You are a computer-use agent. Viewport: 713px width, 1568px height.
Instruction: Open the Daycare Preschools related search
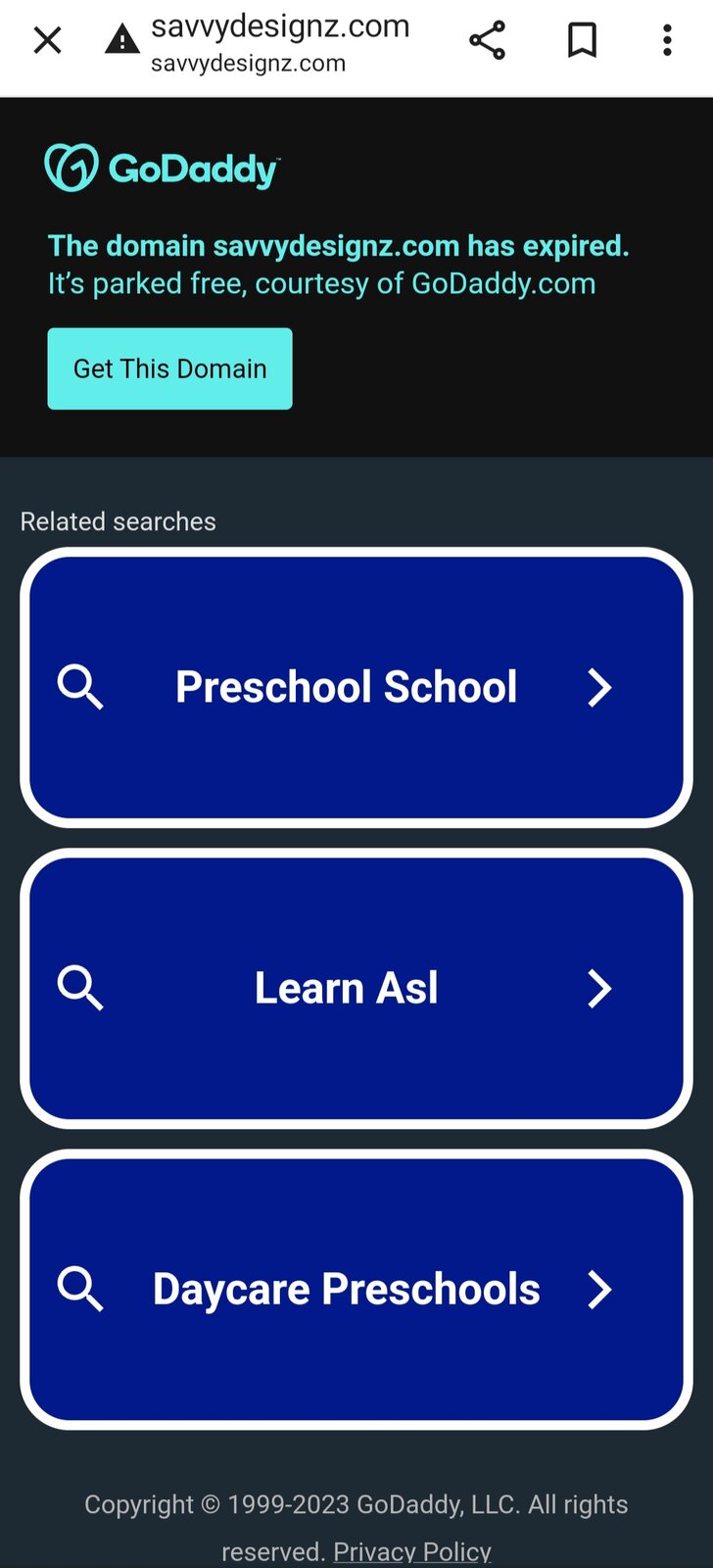[x=356, y=1289]
